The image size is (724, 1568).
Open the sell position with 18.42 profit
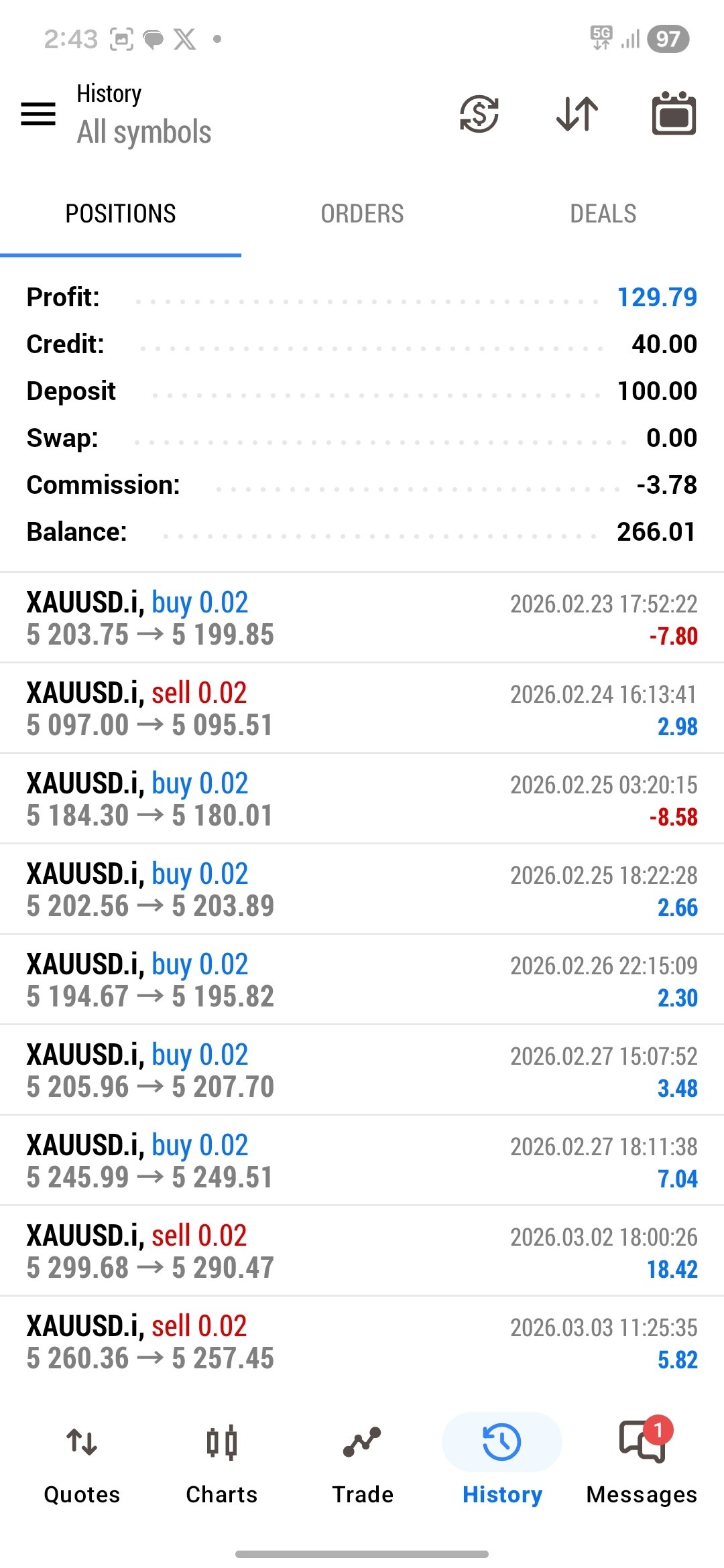click(x=362, y=1251)
